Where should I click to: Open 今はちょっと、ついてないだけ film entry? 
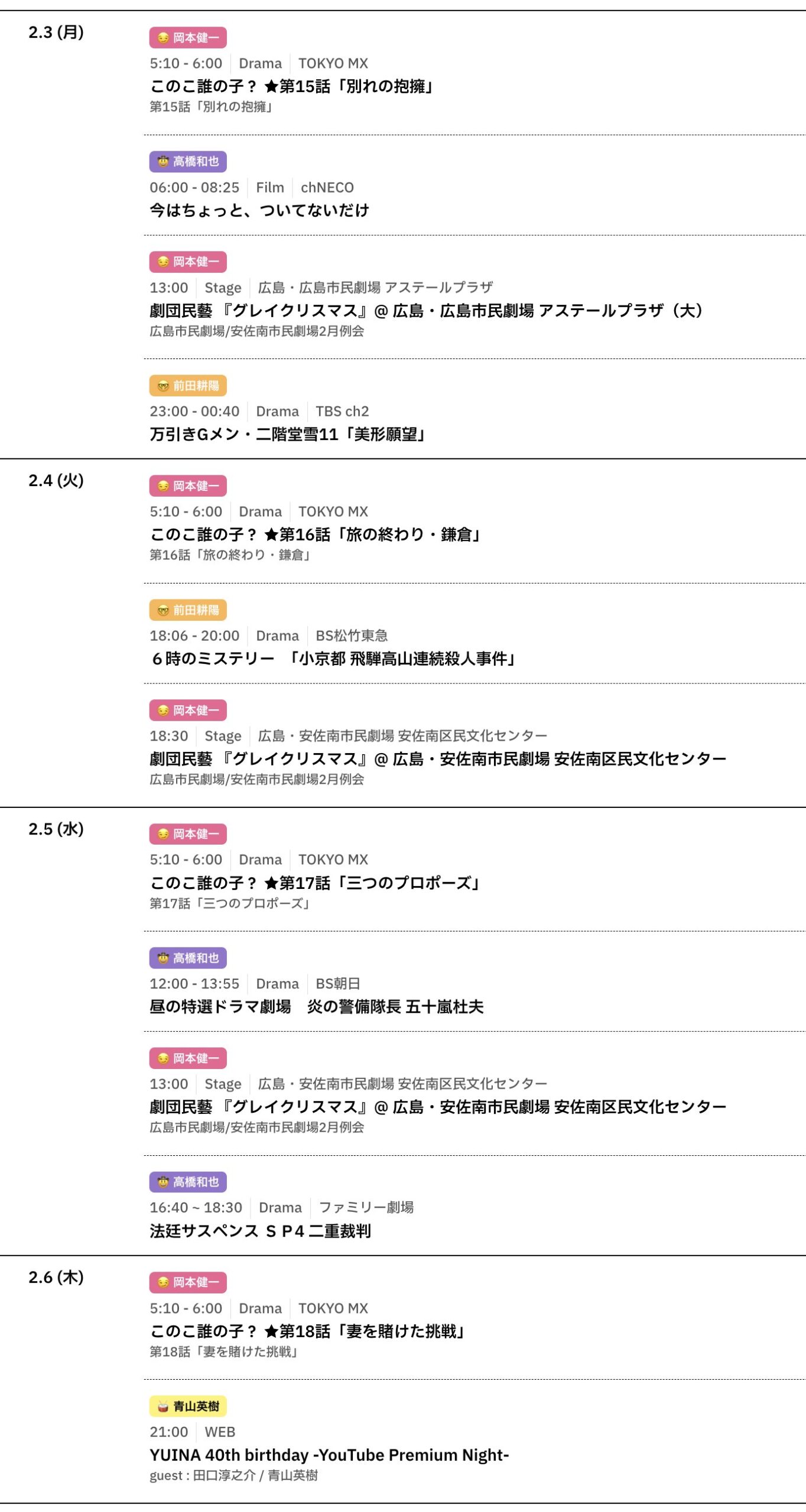click(x=259, y=210)
